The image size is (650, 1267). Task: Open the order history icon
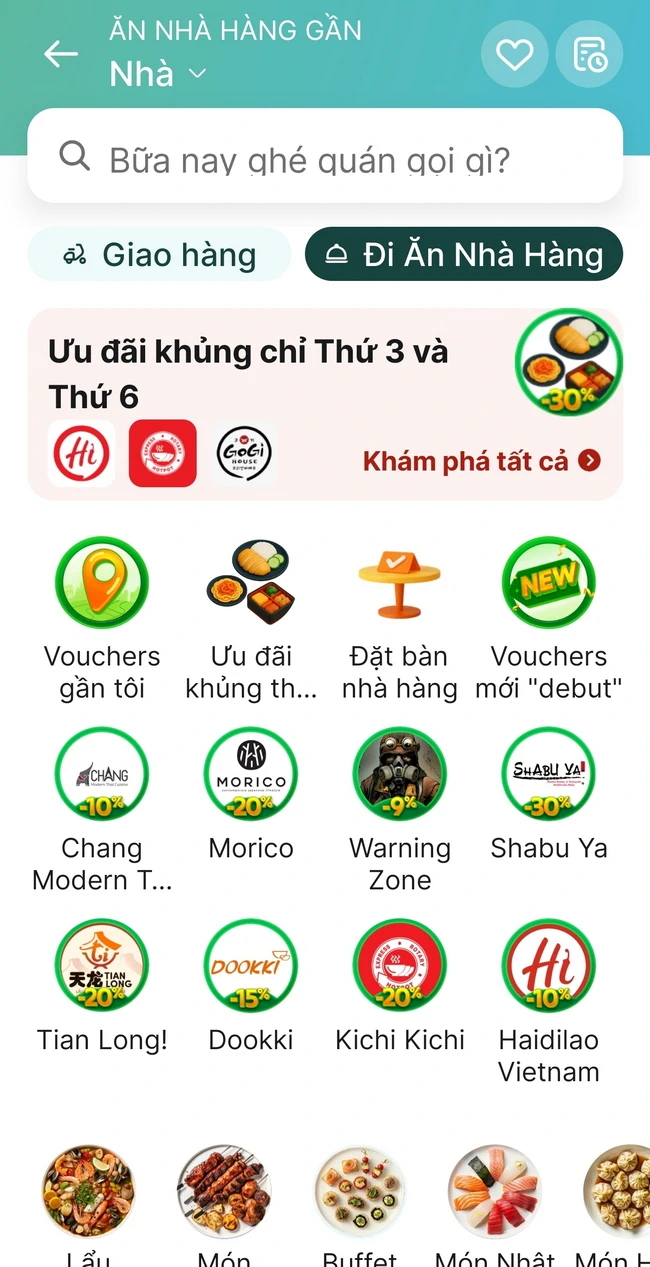(589, 54)
